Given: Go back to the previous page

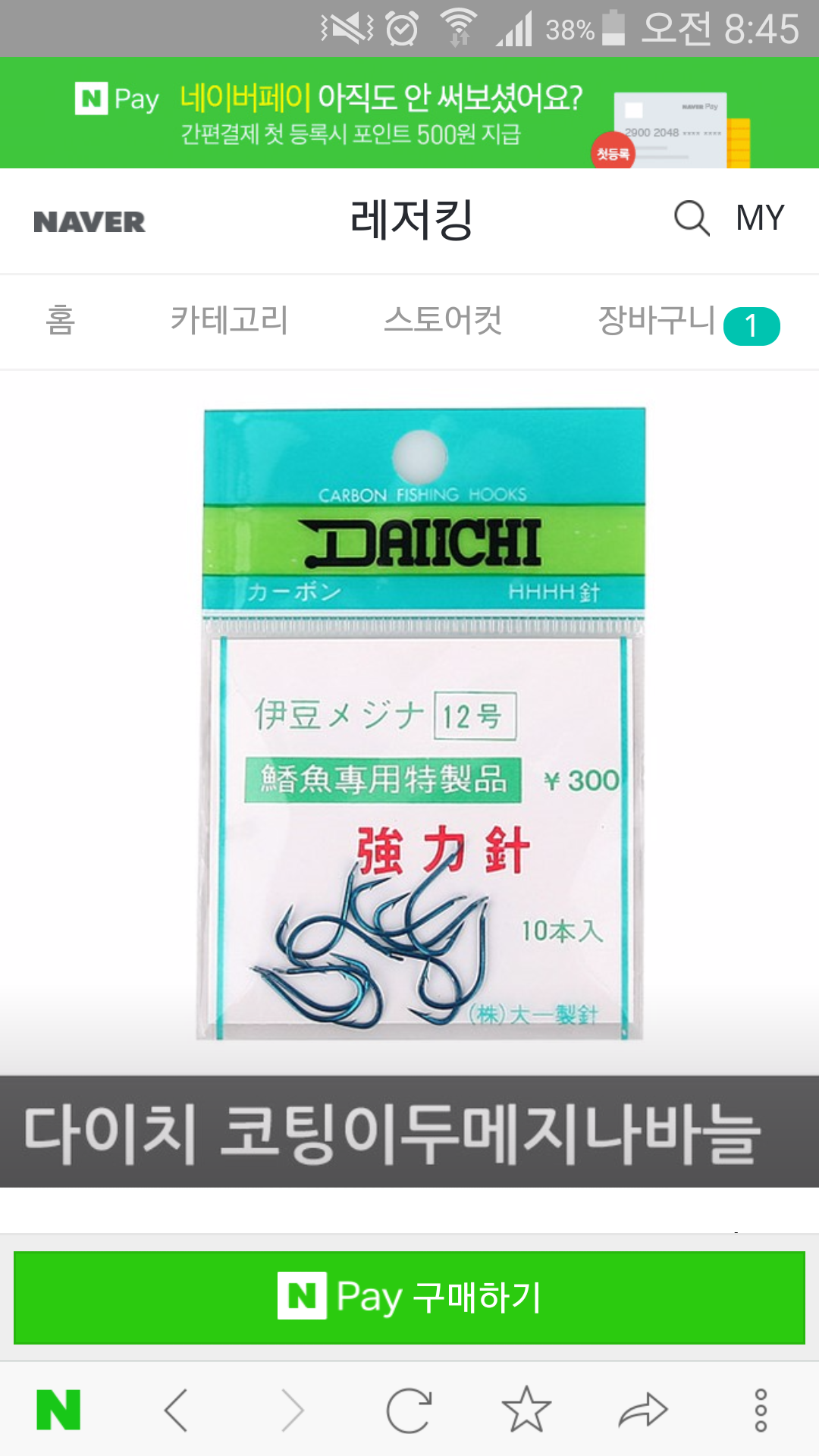Looking at the screenshot, I should click(176, 1410).
